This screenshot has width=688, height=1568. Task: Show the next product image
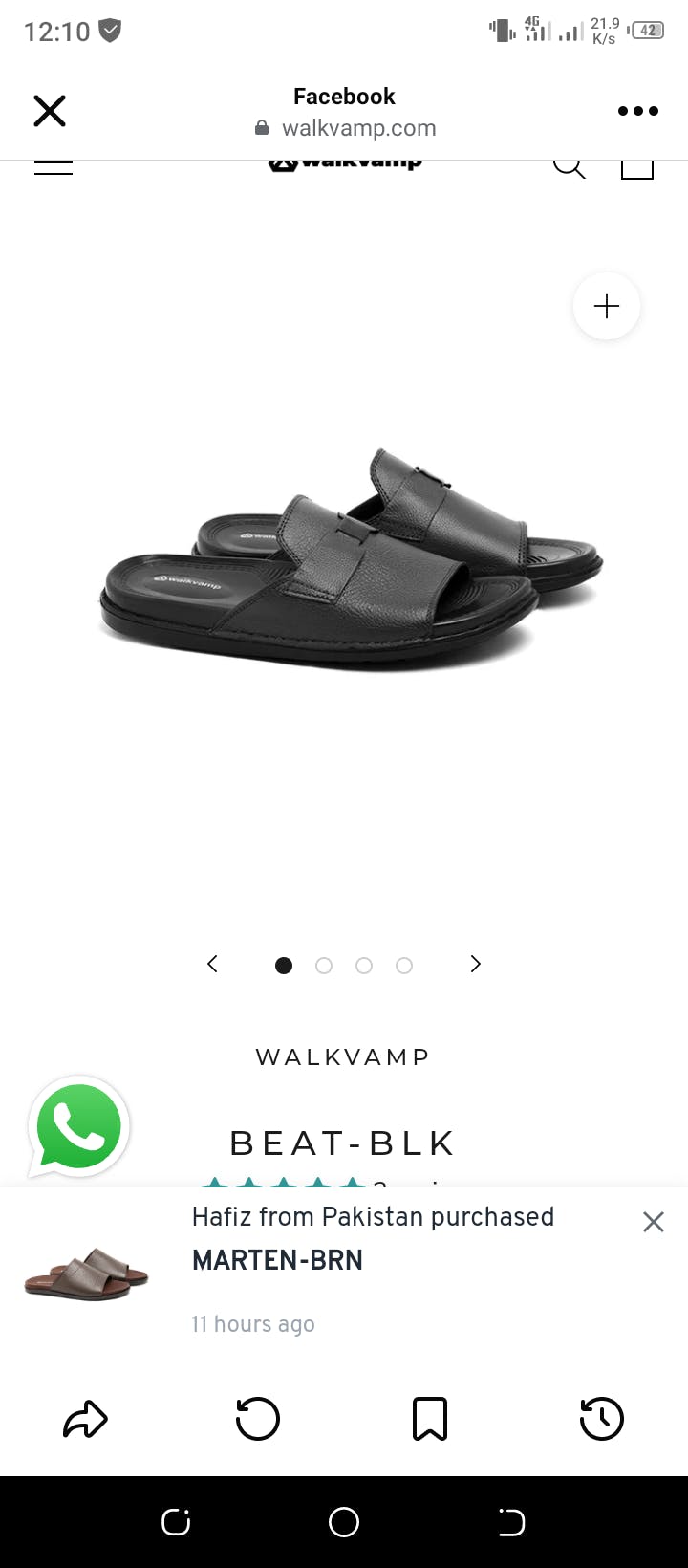(x=475, y=964)
